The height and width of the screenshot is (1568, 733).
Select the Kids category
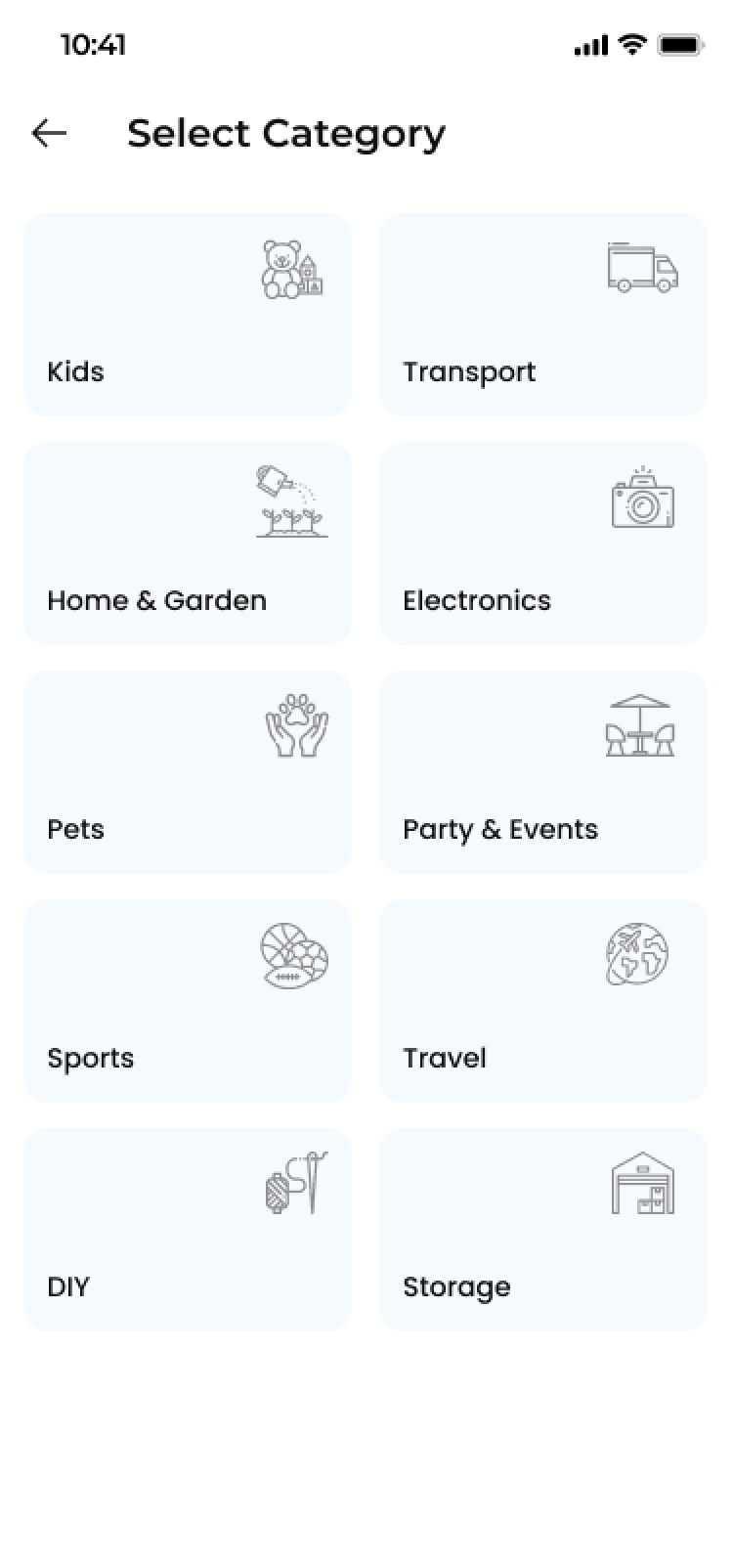188,315
